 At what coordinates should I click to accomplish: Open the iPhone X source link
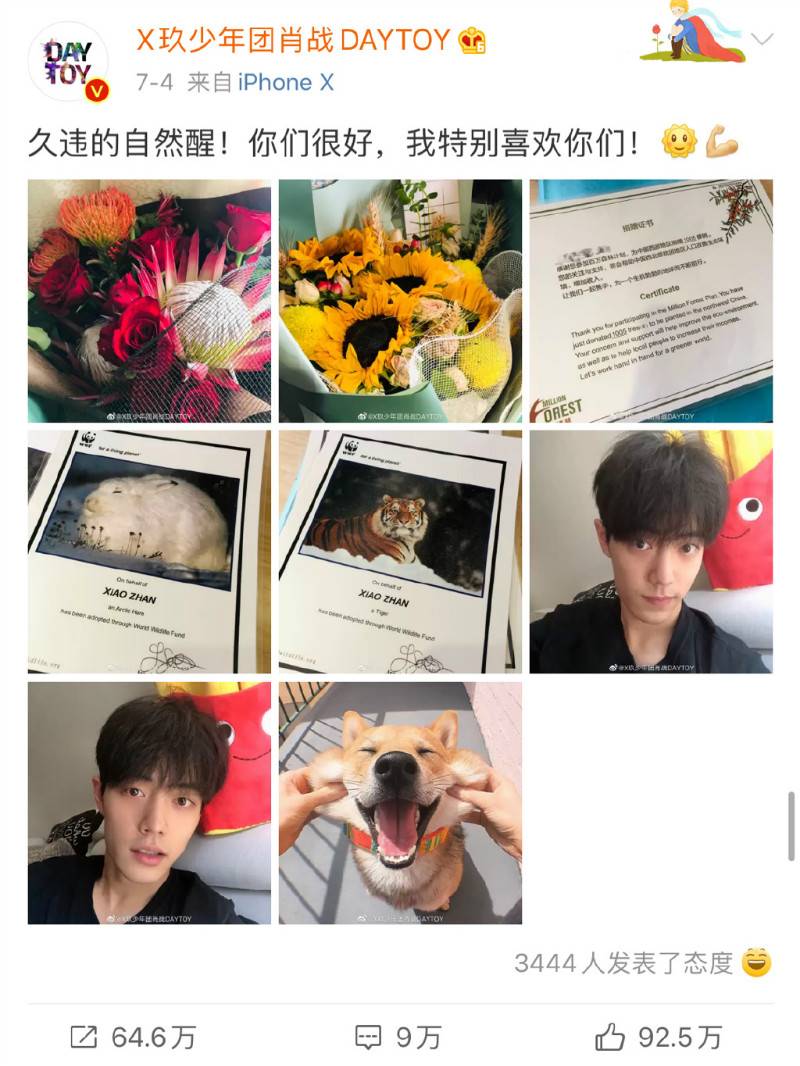pos(286,83)
